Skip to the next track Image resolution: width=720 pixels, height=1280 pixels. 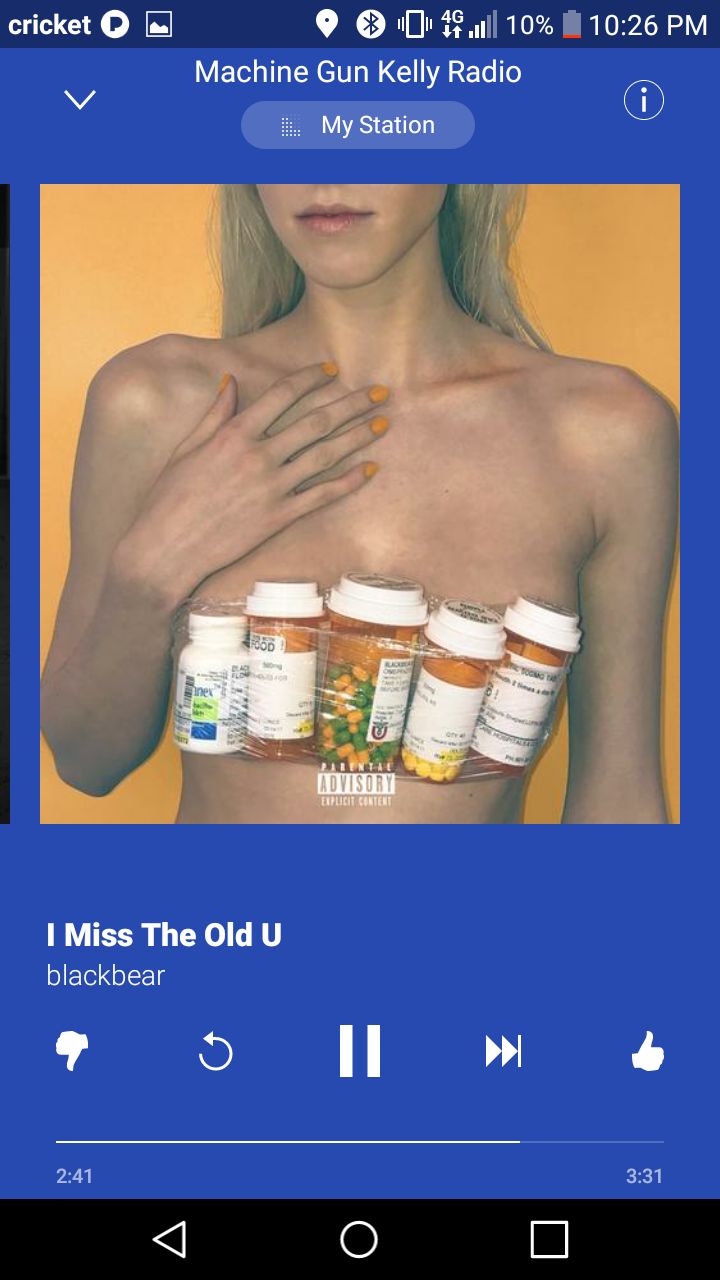pyautogui.click(x=503, y=1051)
